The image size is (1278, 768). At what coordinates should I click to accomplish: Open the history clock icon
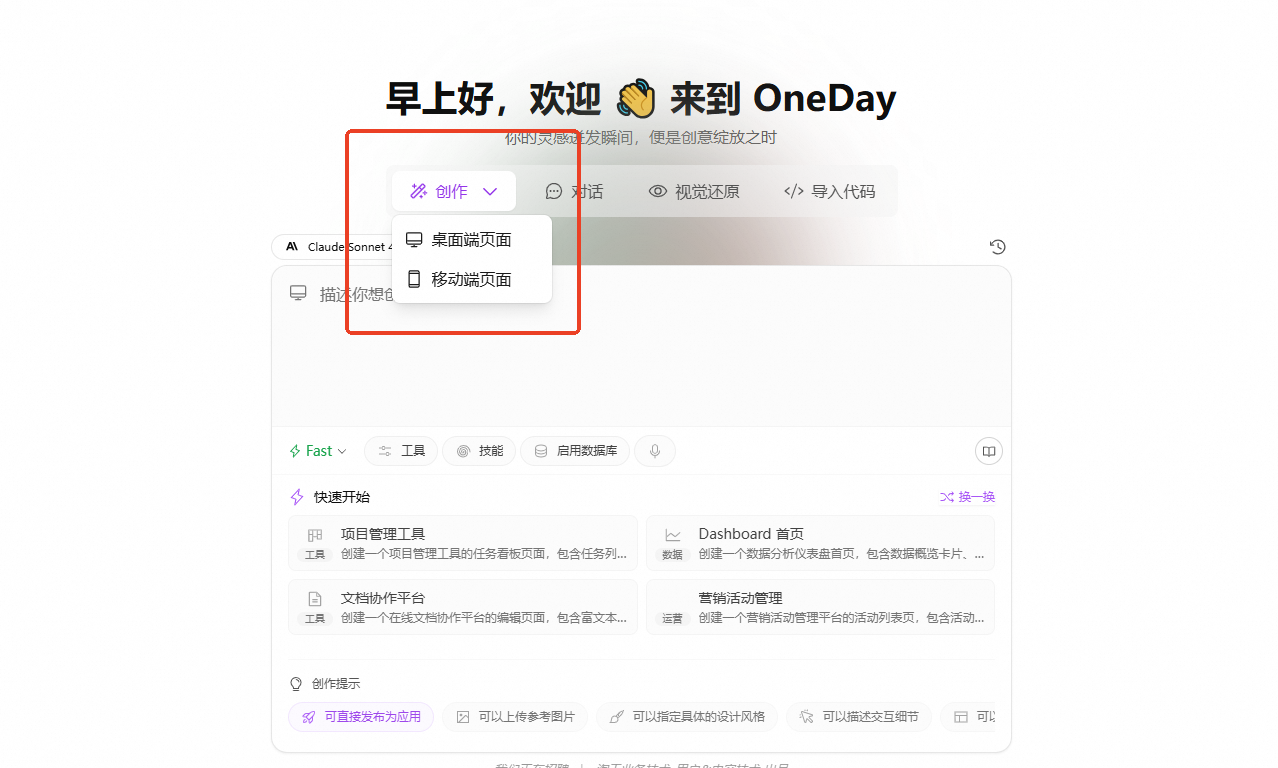pyautogui.click(x=997, y=247)
